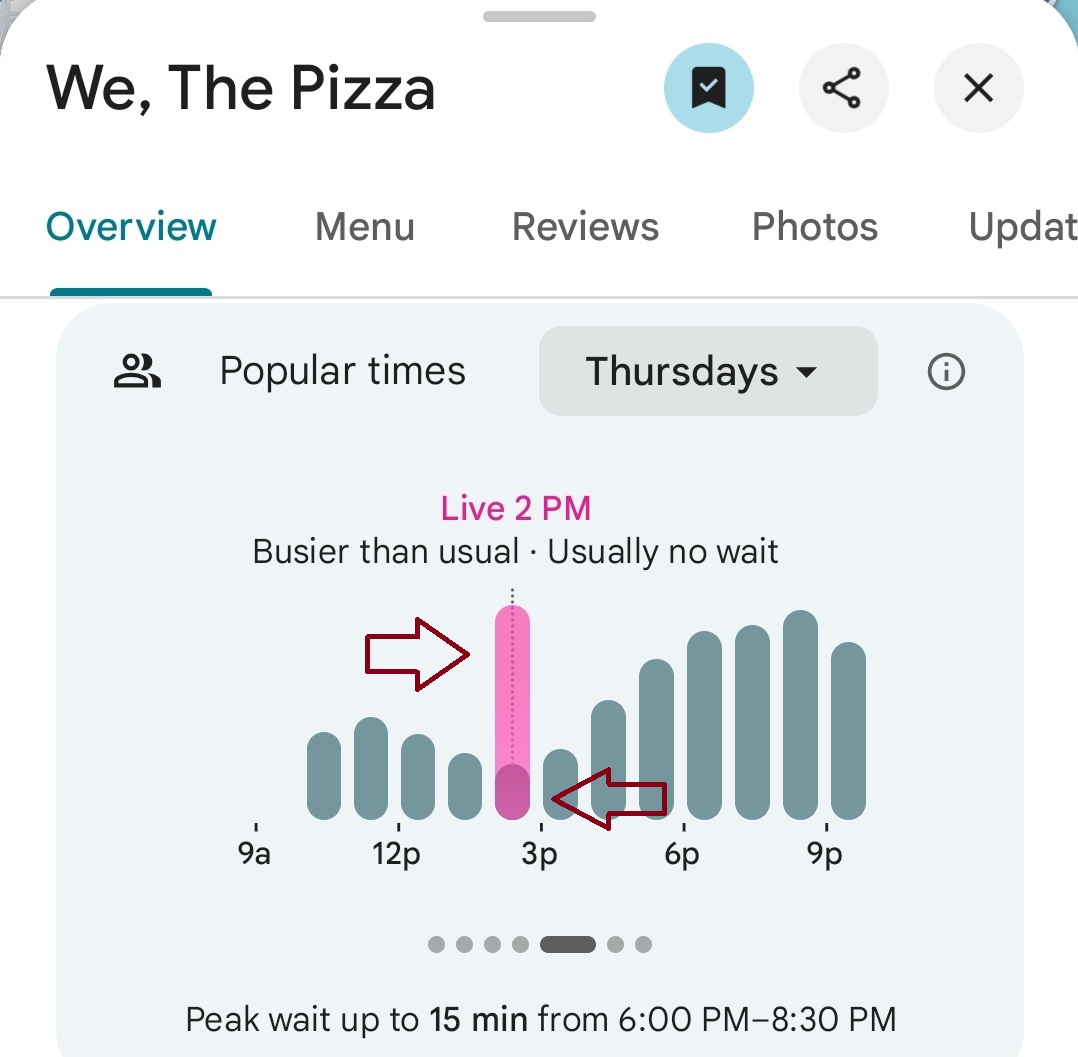This screenshot has width=1078, height=1057.
Task: Tap the saved bookmark icon
Action: (708, 90)
